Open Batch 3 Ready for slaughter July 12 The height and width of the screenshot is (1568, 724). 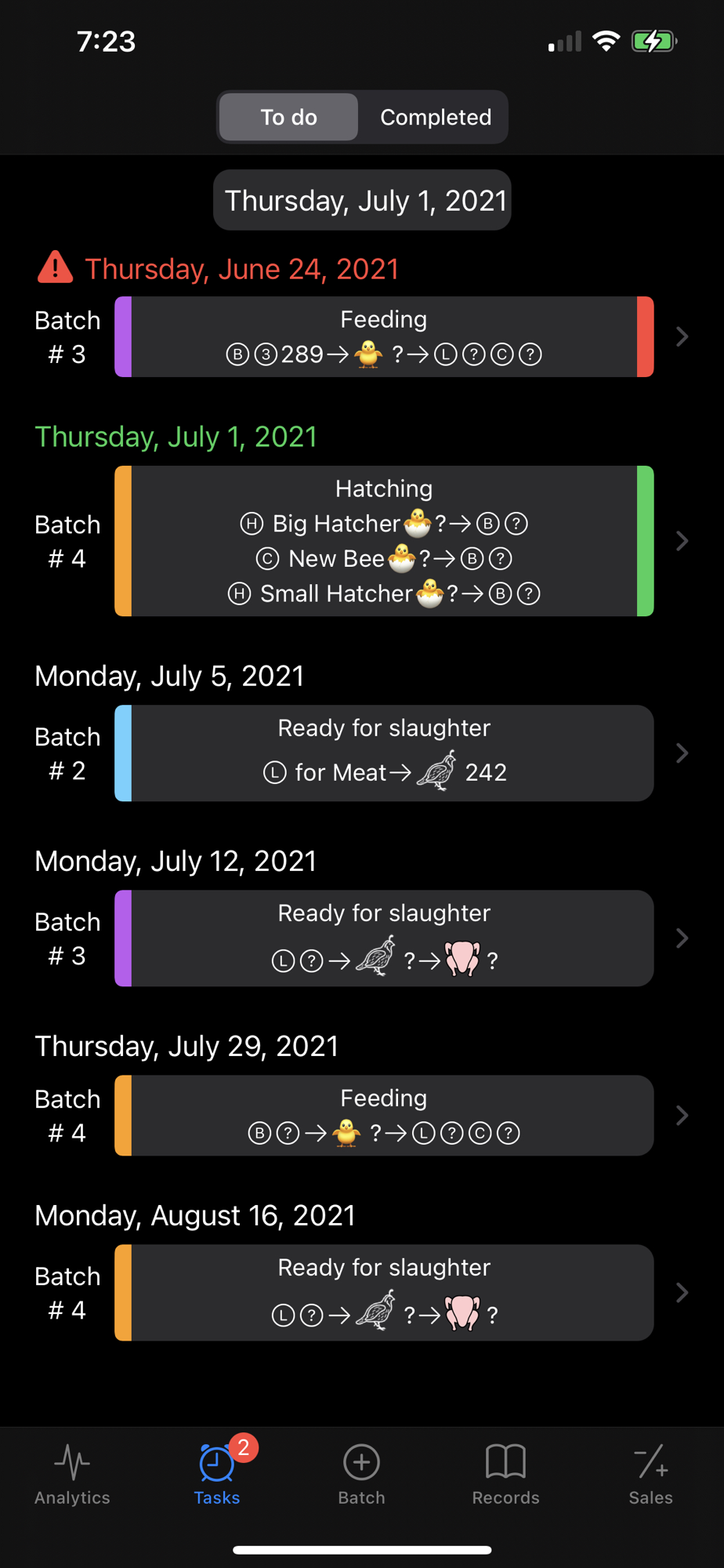coord(384,938)
